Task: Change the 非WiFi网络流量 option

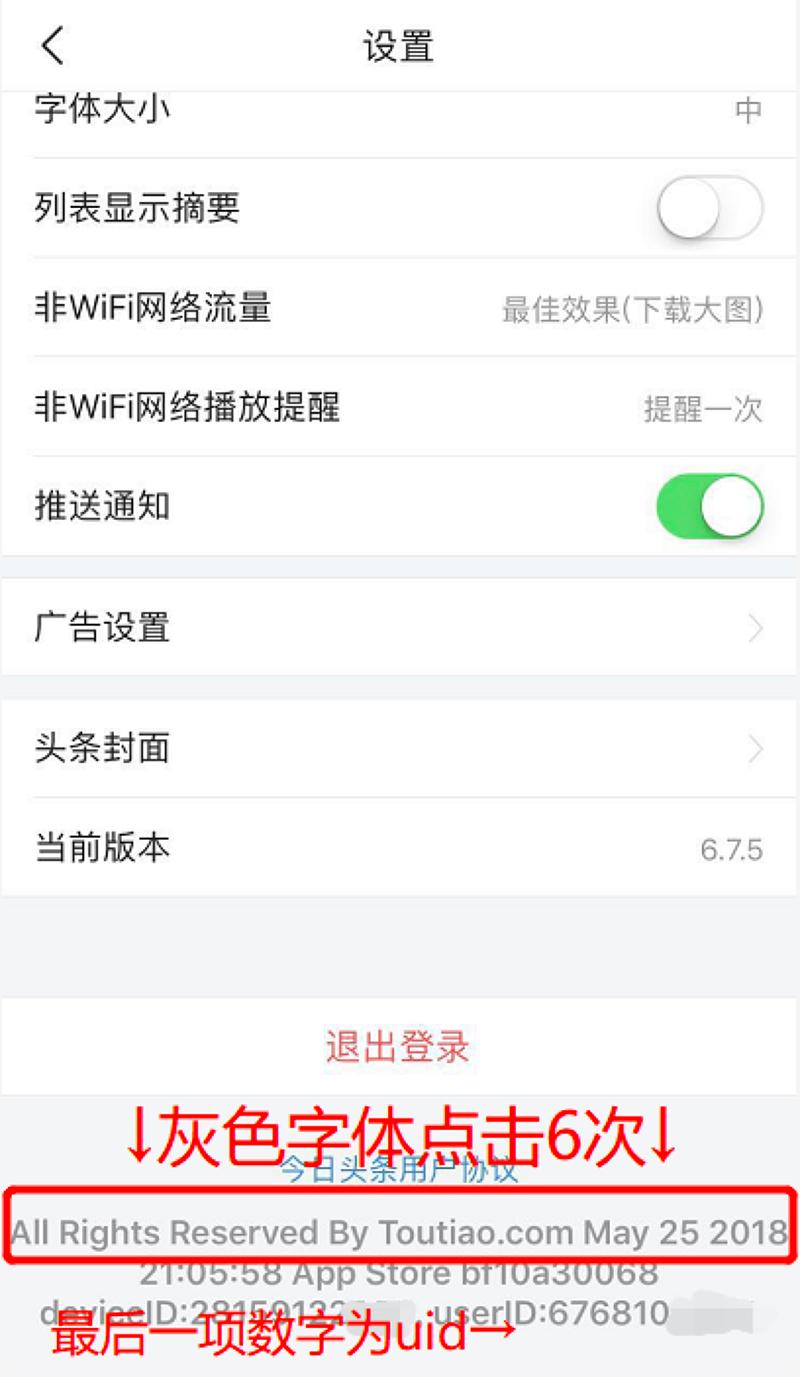Action: [400, 308]
